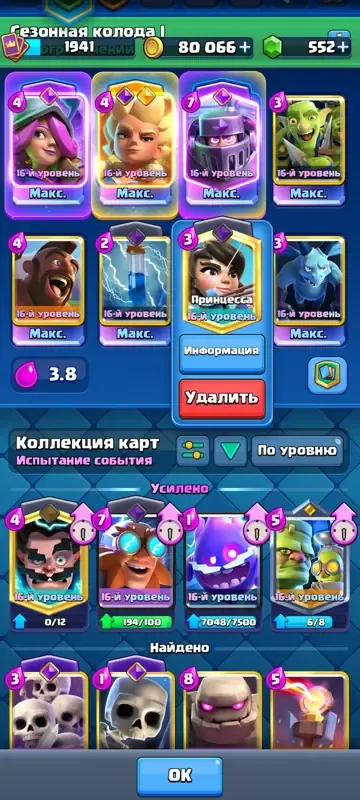Tap the red Удалить button
360x800 pixels.
222,398
